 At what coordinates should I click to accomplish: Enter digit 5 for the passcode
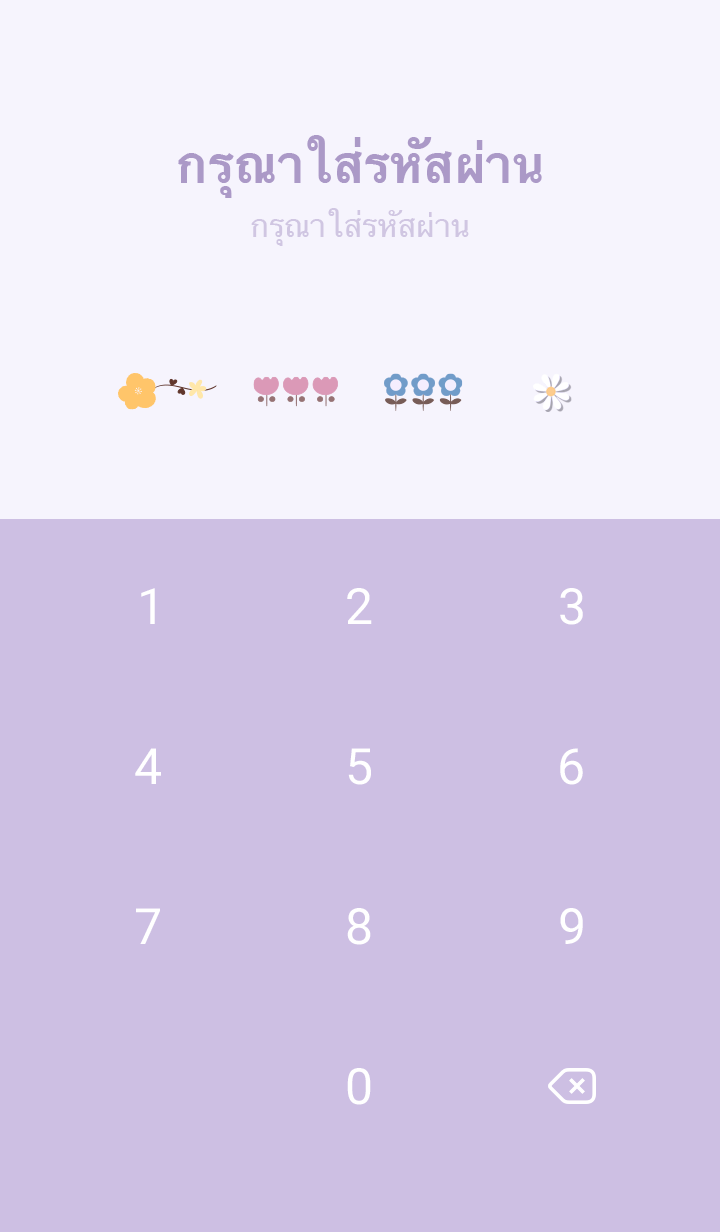tap(359, 767)
